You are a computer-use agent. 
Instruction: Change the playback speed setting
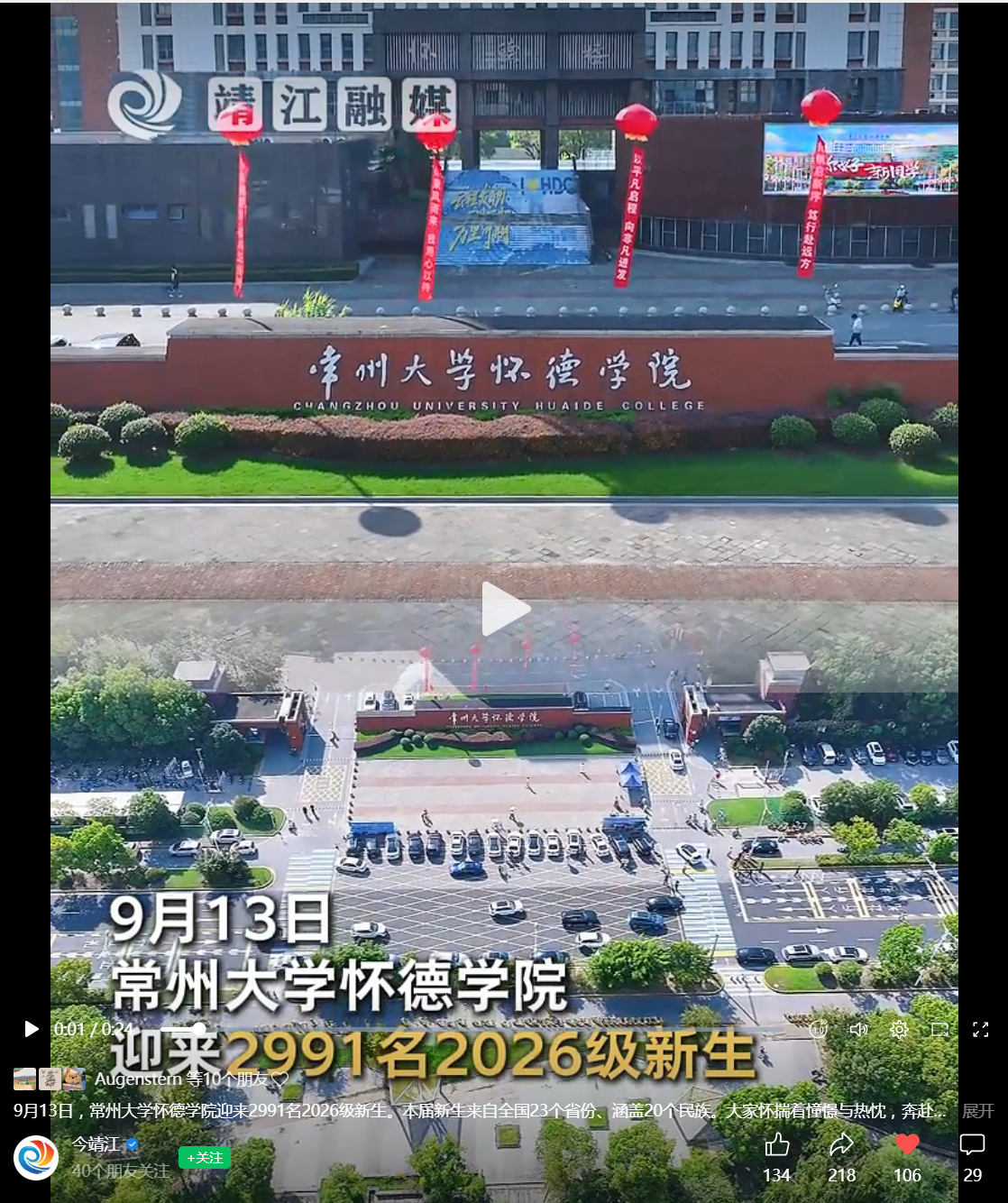(819, 1029)
